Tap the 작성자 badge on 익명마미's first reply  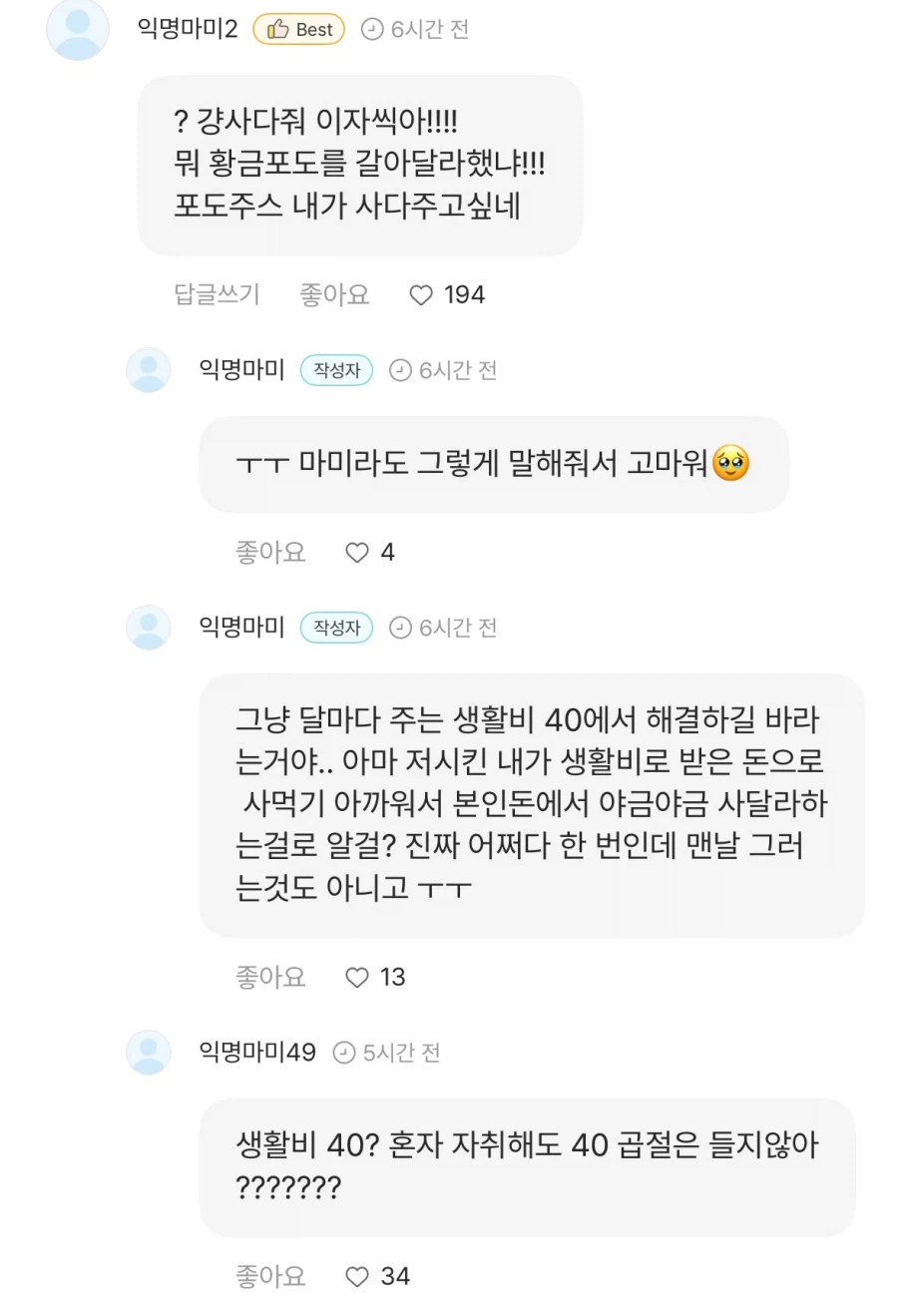coord(336,369)
